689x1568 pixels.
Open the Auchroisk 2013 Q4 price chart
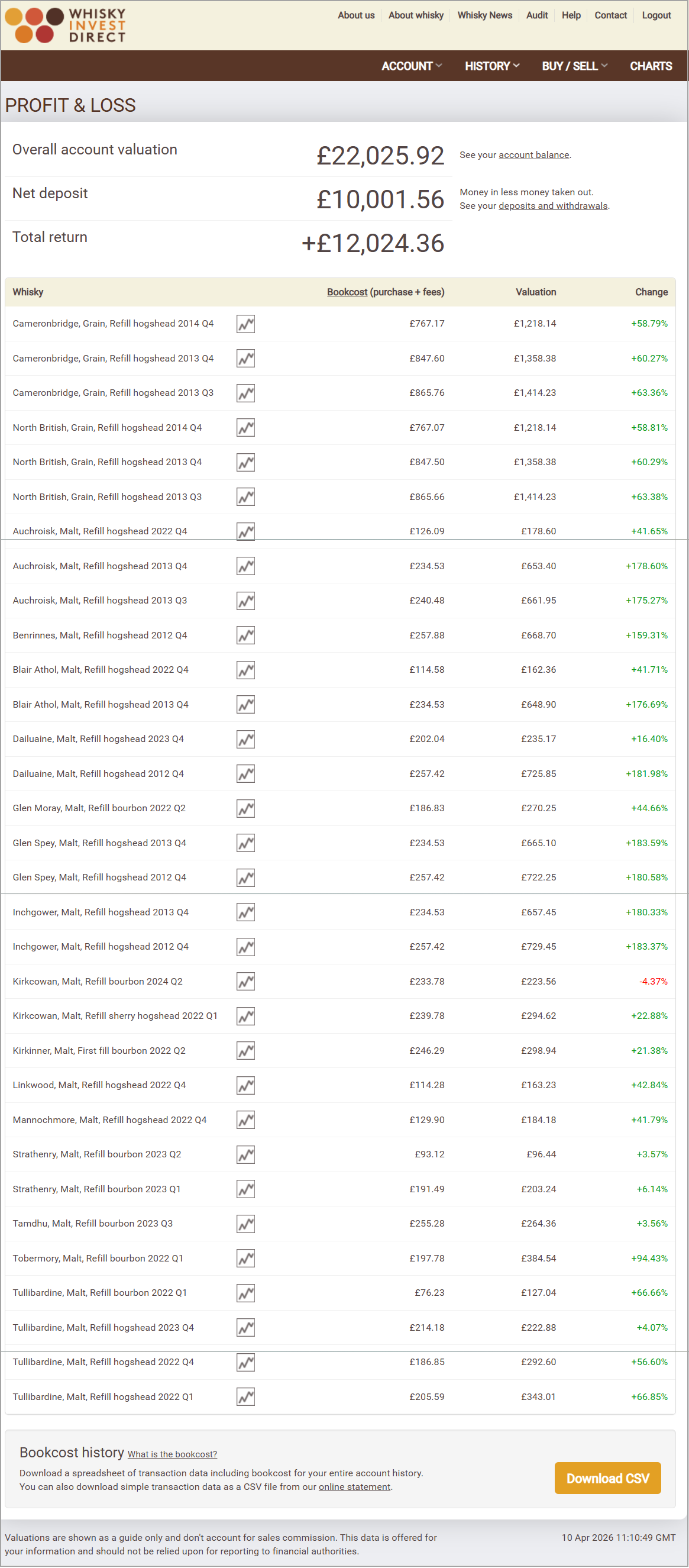click(245, 566)
